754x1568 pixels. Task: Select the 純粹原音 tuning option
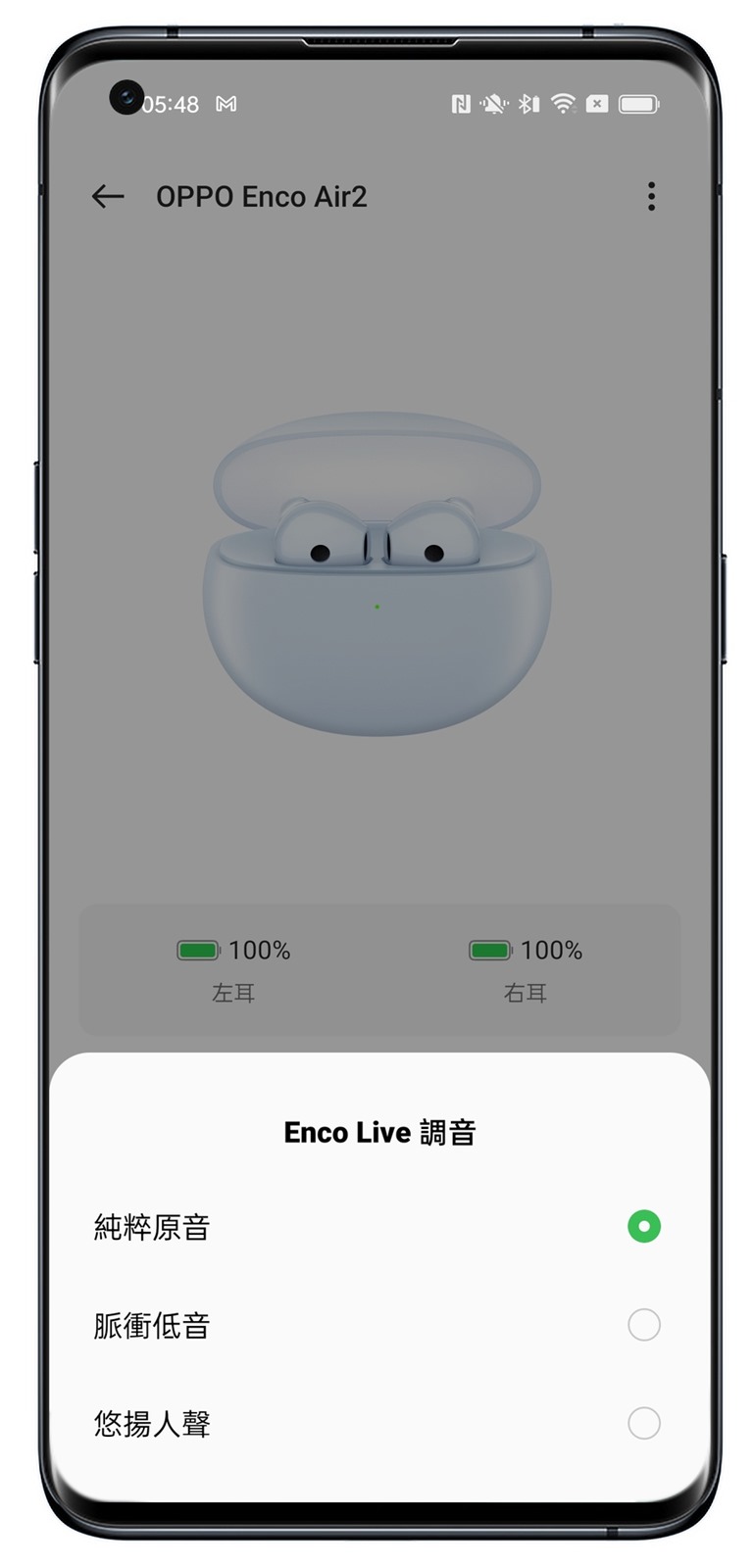(x=643, y=1226)
